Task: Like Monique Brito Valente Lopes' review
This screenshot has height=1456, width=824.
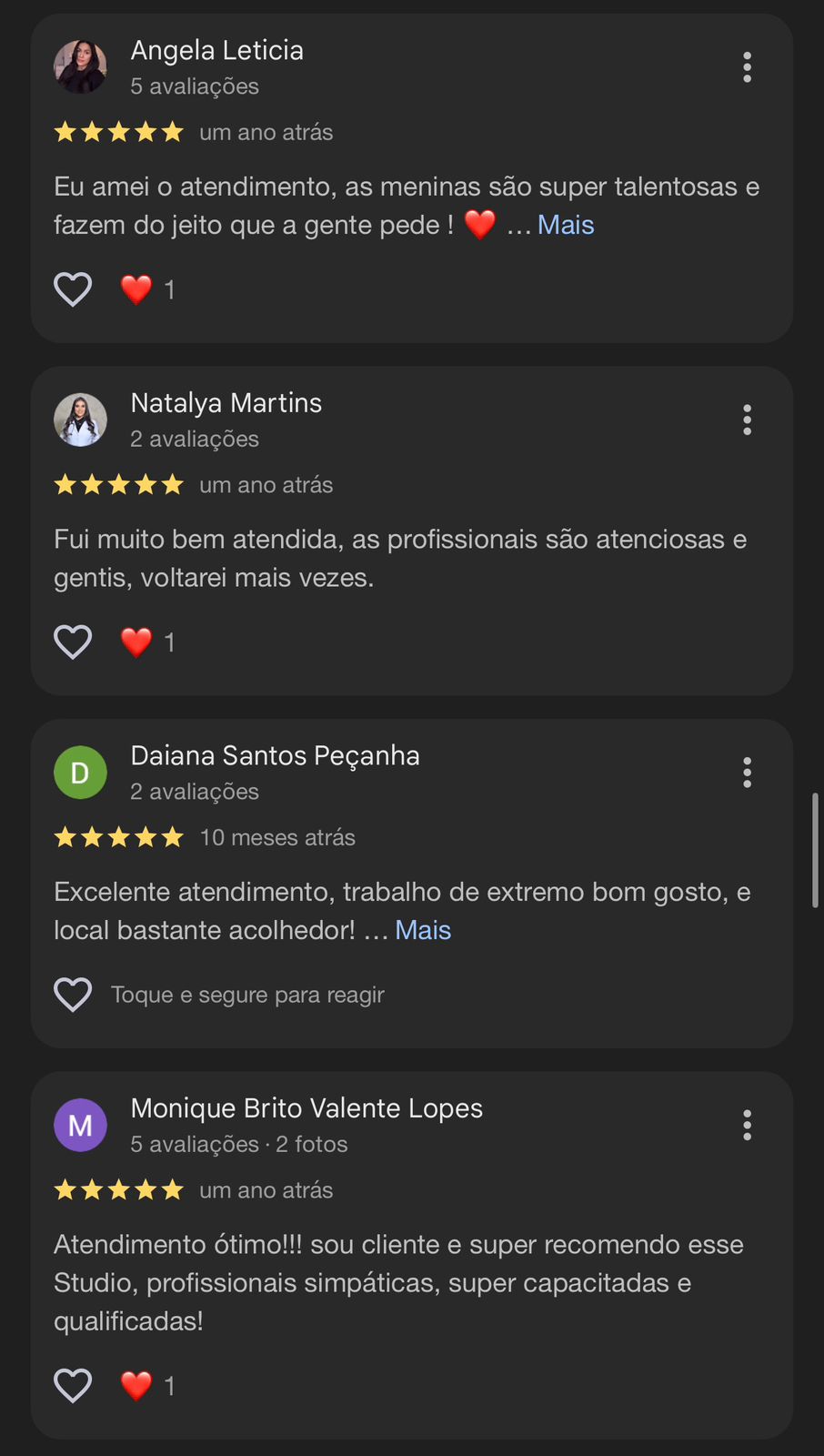Action: point(73,1385)
